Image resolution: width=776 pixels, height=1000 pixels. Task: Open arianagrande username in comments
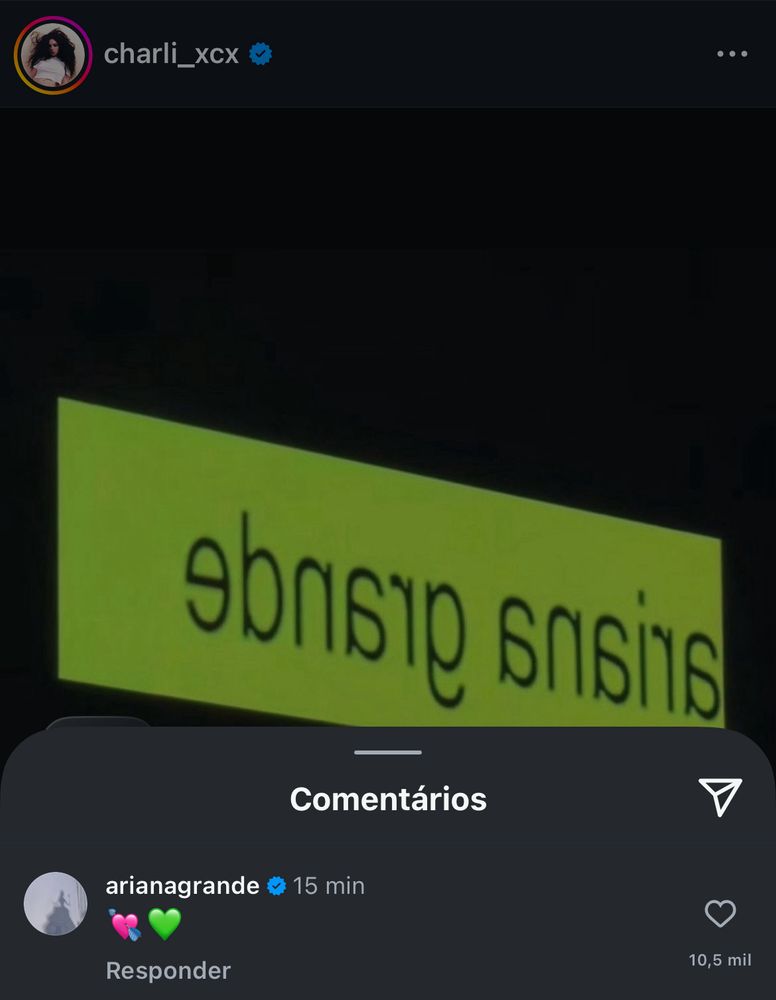click(182, 885)
